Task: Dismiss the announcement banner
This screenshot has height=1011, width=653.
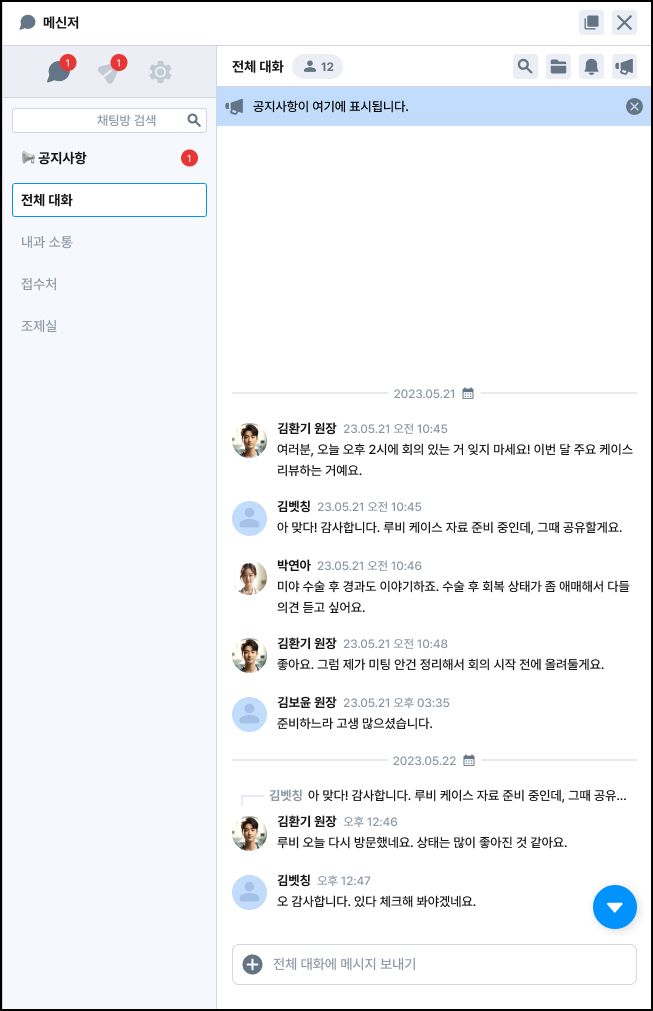Action: coord(634,106)
